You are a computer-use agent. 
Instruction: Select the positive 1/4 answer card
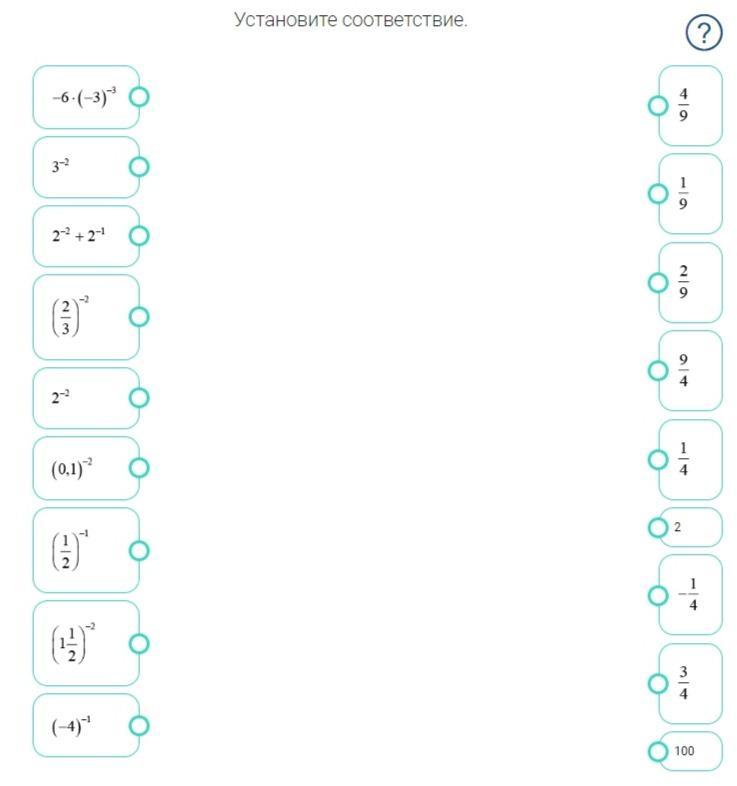(x=690, y=459)
